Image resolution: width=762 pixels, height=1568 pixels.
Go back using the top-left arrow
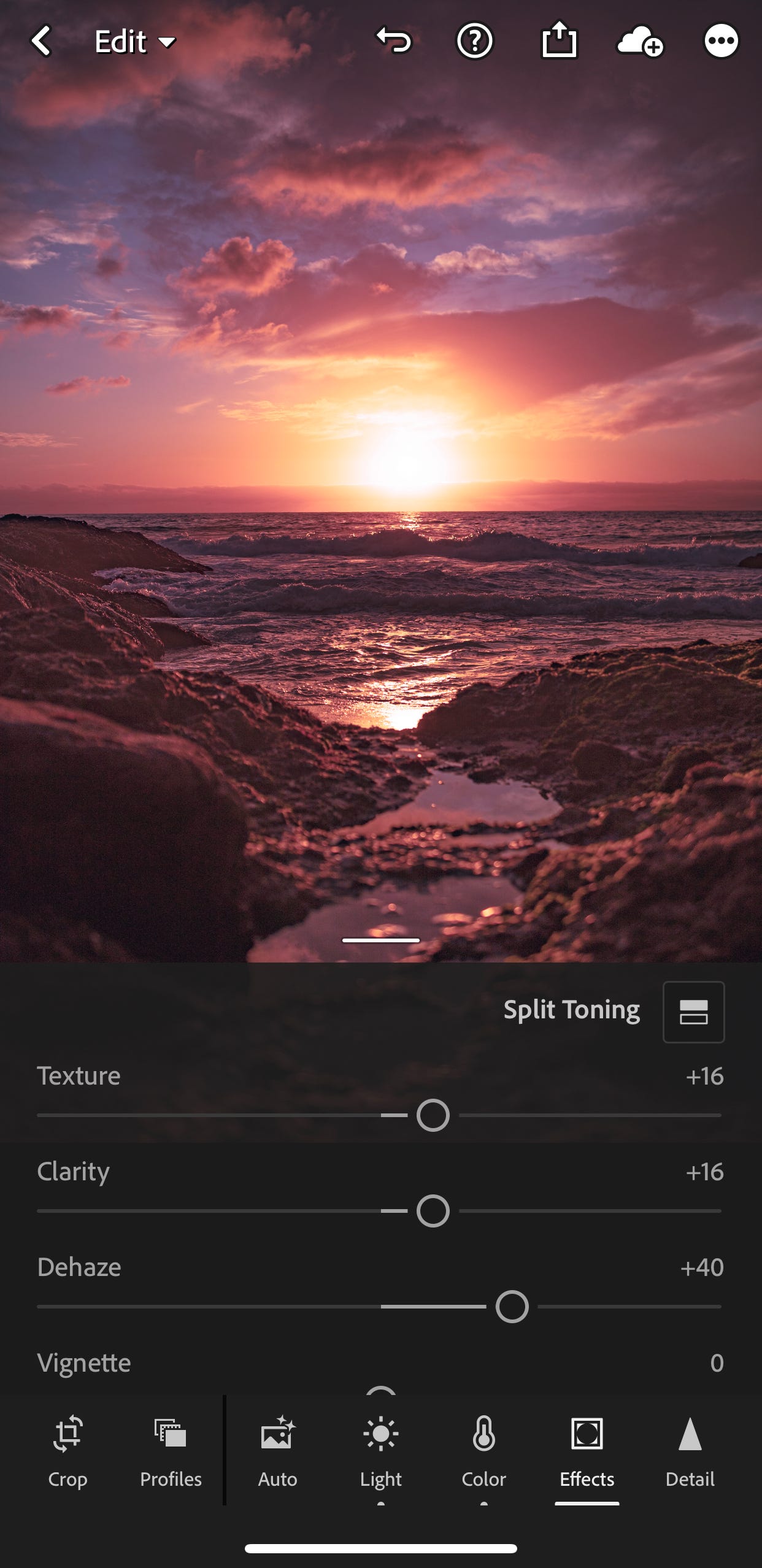41,42
